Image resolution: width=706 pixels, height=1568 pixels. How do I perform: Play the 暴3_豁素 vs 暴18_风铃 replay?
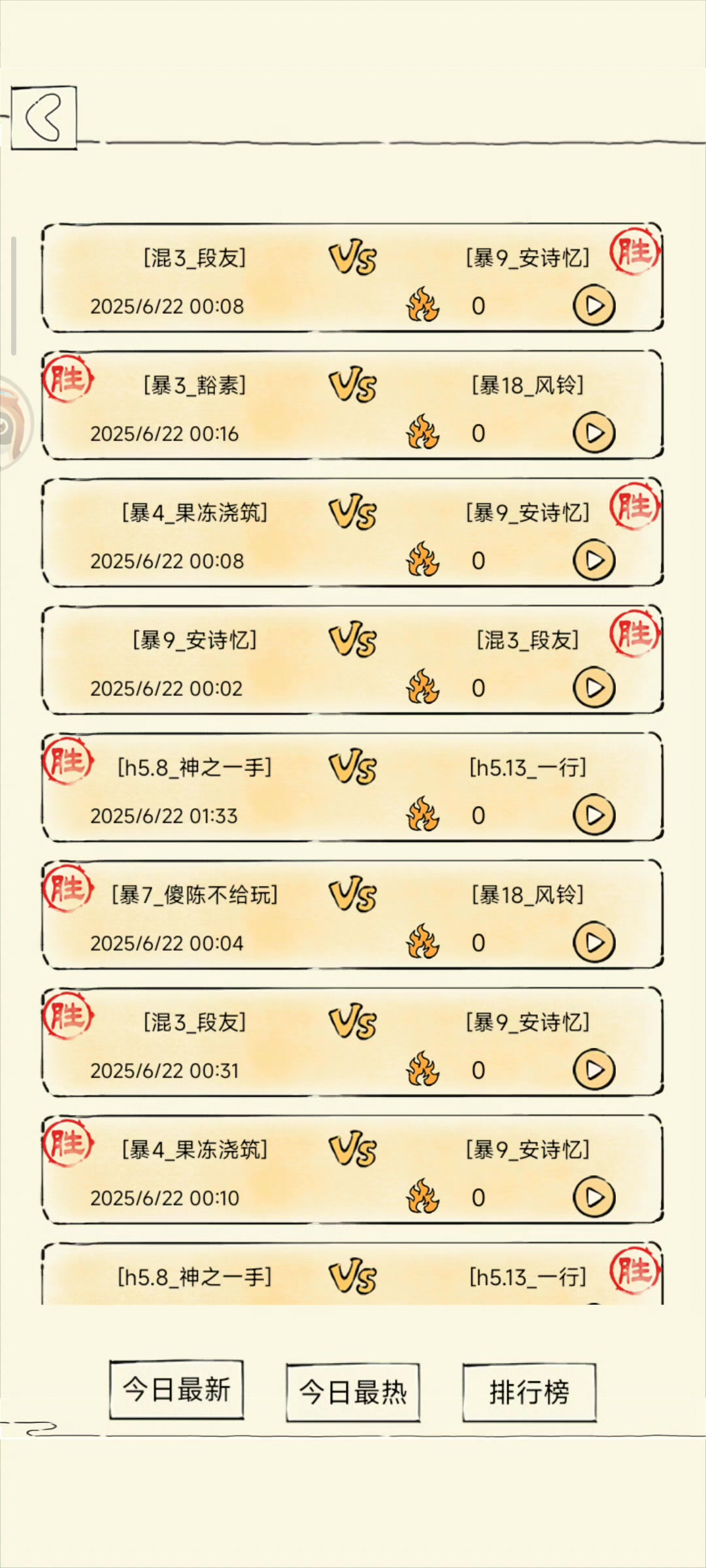point(594,433)
